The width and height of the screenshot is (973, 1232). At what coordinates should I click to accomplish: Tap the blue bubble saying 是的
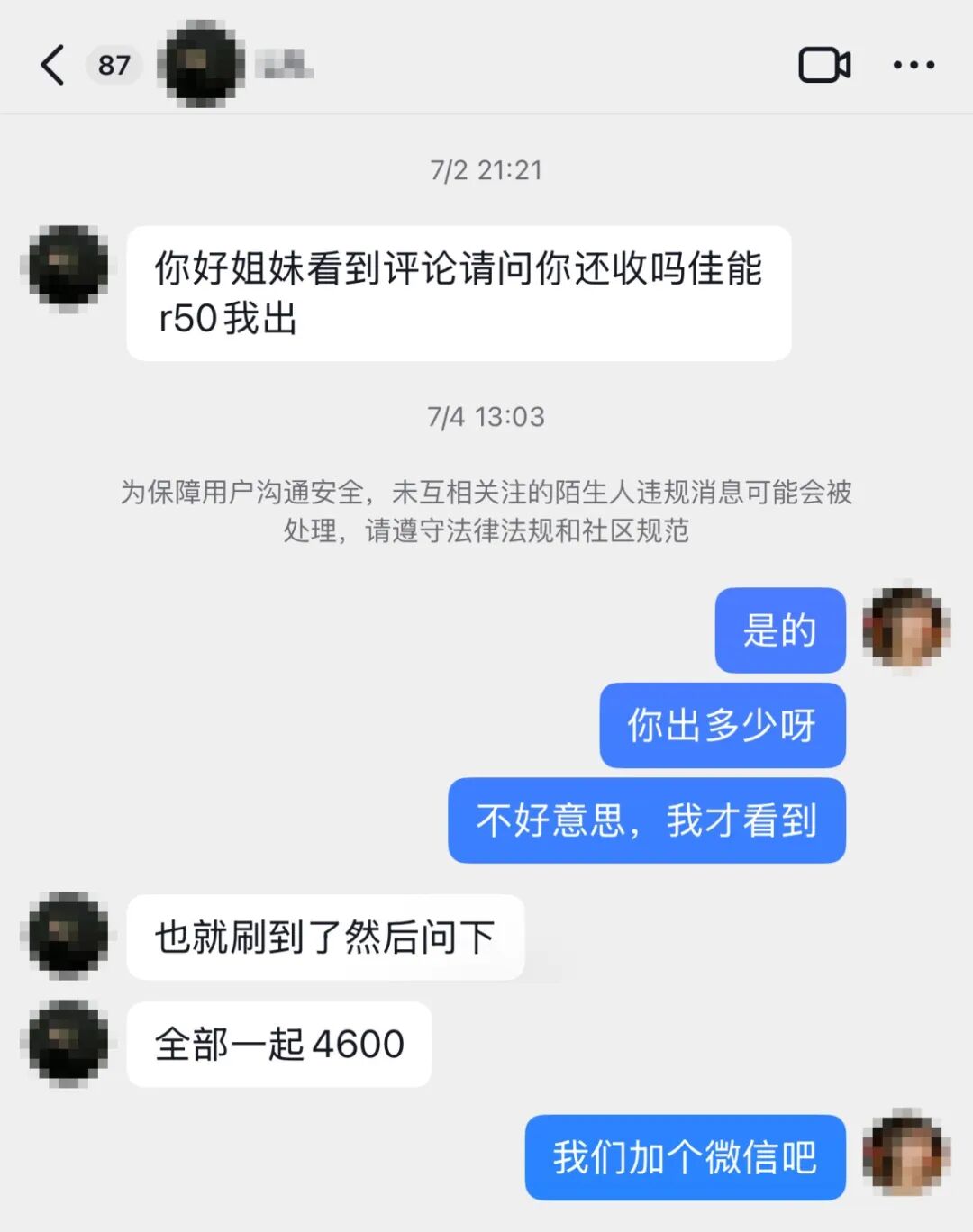click(x=779, y=631)
